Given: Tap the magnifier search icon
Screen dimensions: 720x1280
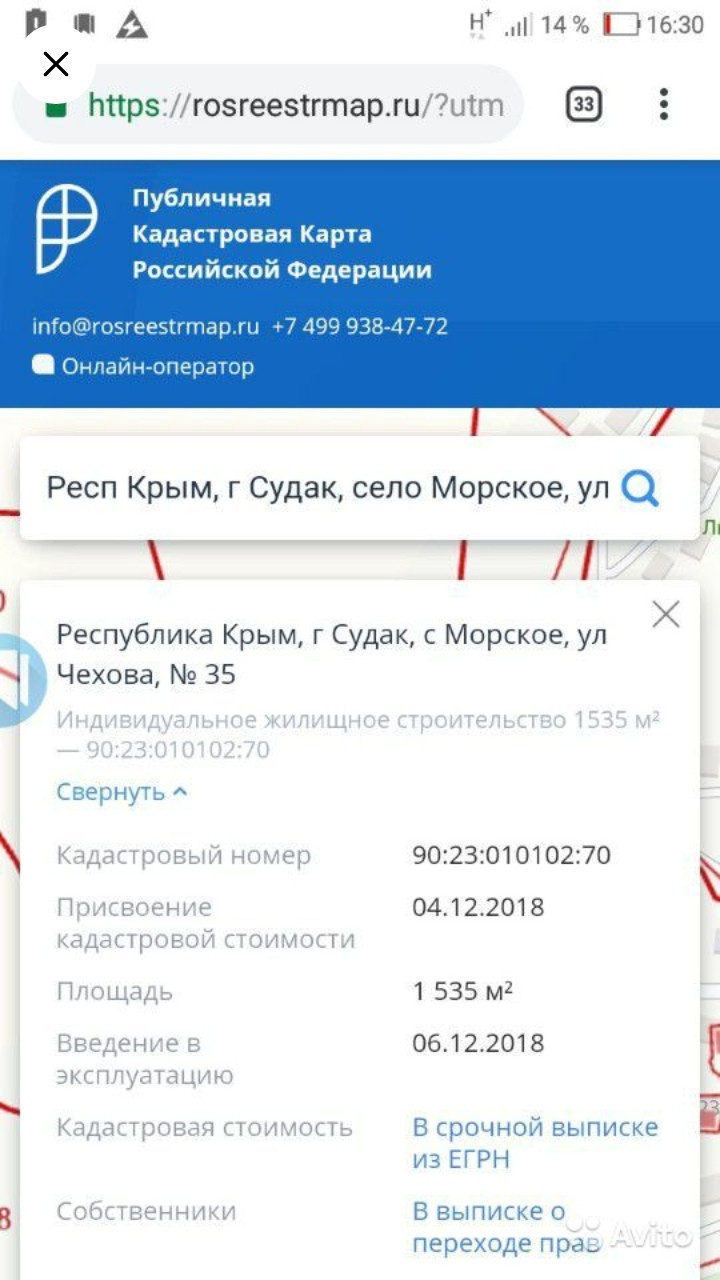Looking at the screenshot, I should pos(640,488).
